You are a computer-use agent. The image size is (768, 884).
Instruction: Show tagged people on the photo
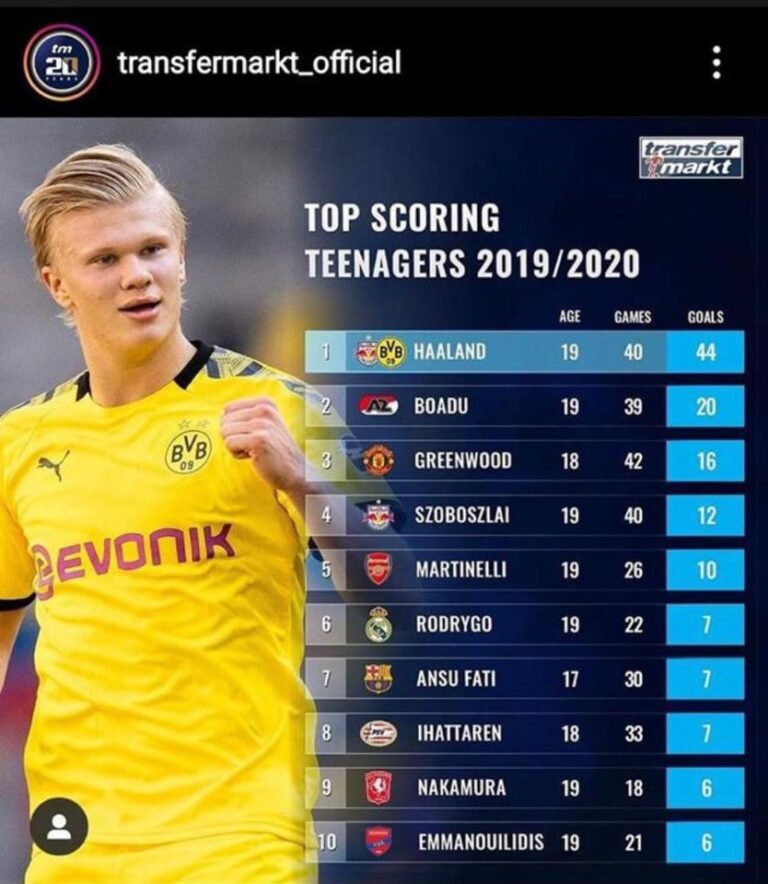click(x=59, y=826)
